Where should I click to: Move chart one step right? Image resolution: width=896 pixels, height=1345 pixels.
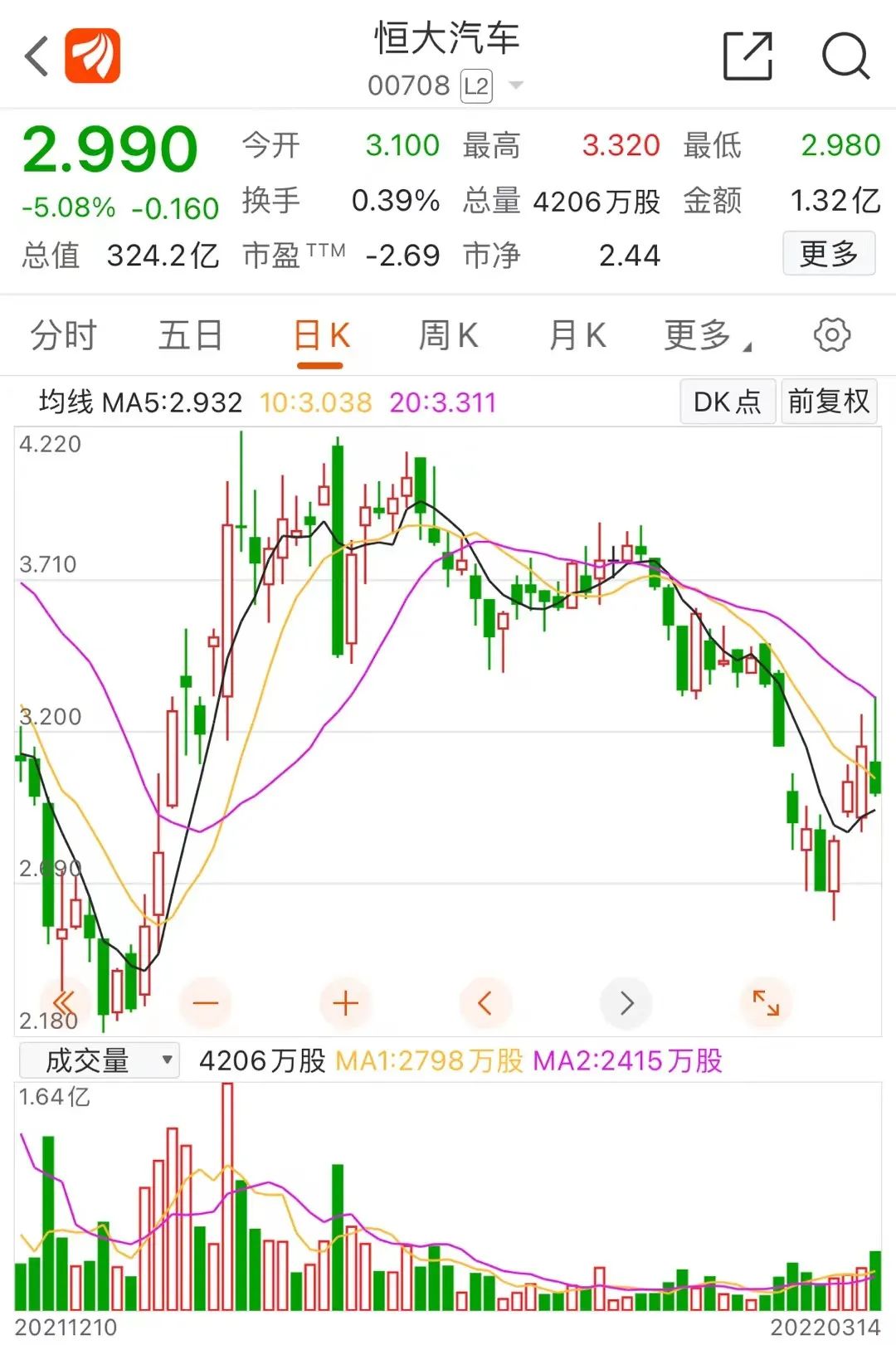(626, 1003)
